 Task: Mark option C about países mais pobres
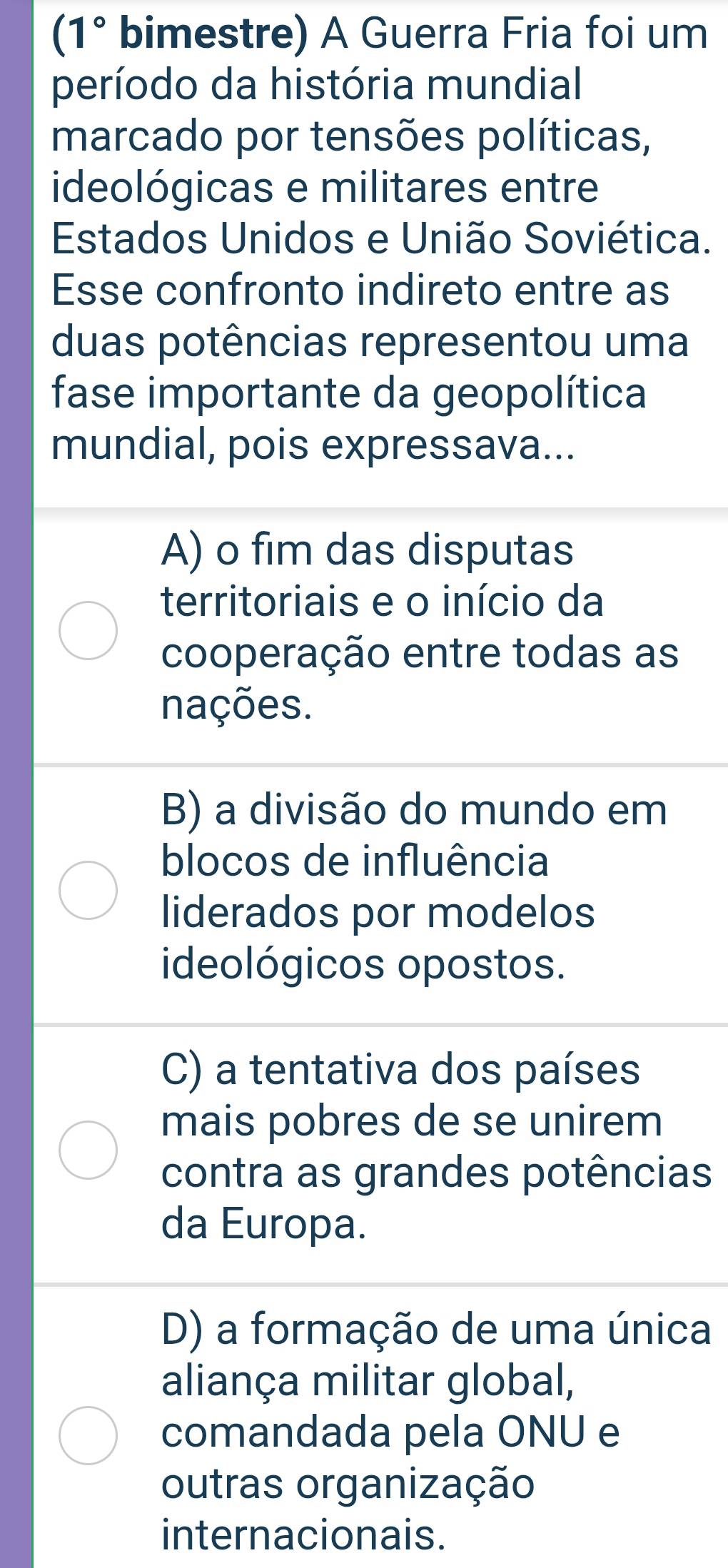pyautogui.click(x=89, y=1149)
